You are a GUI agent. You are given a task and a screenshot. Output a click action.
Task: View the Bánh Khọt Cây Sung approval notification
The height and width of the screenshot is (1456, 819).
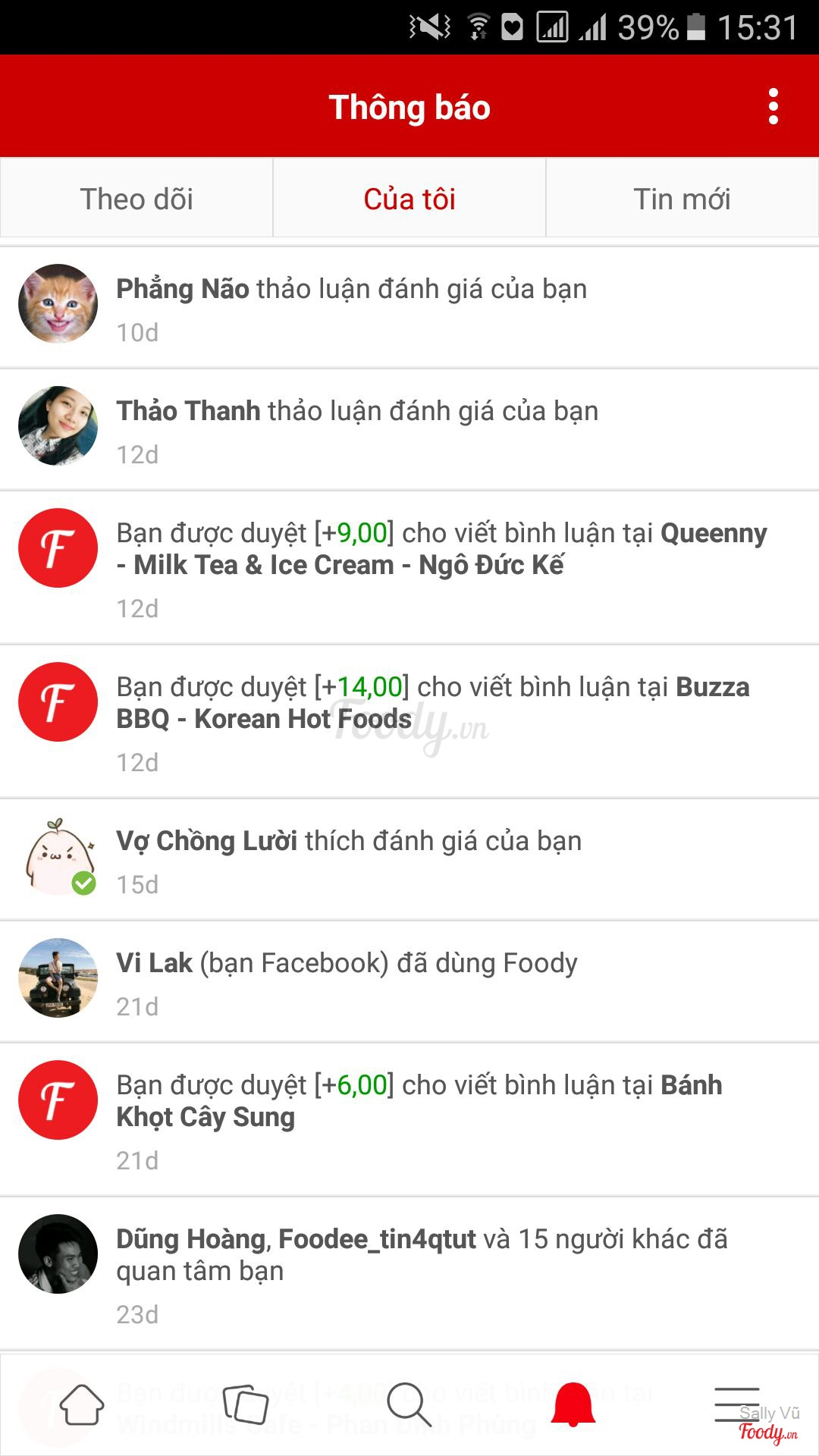(x=409, y=1119)
